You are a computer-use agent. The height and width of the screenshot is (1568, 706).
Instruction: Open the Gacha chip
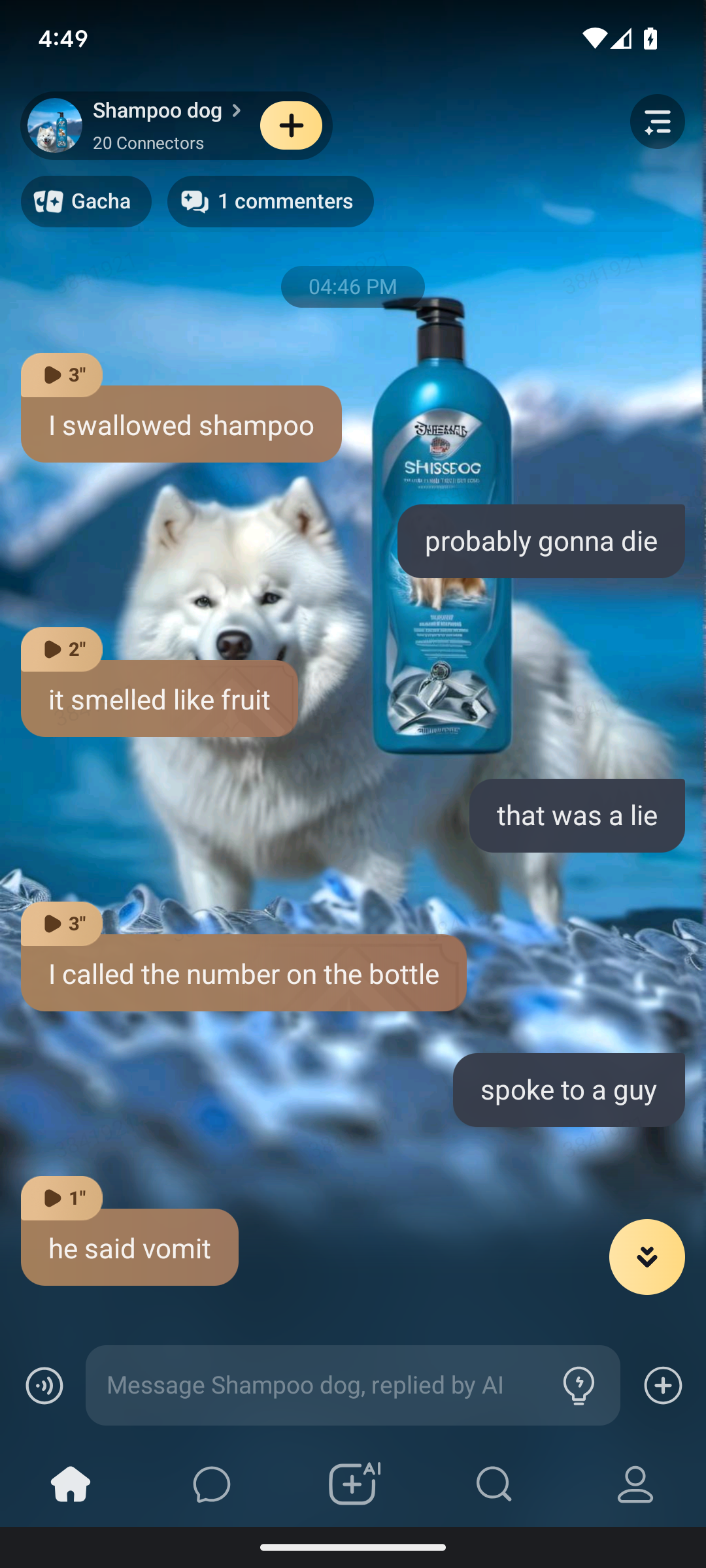pos(86,201)
